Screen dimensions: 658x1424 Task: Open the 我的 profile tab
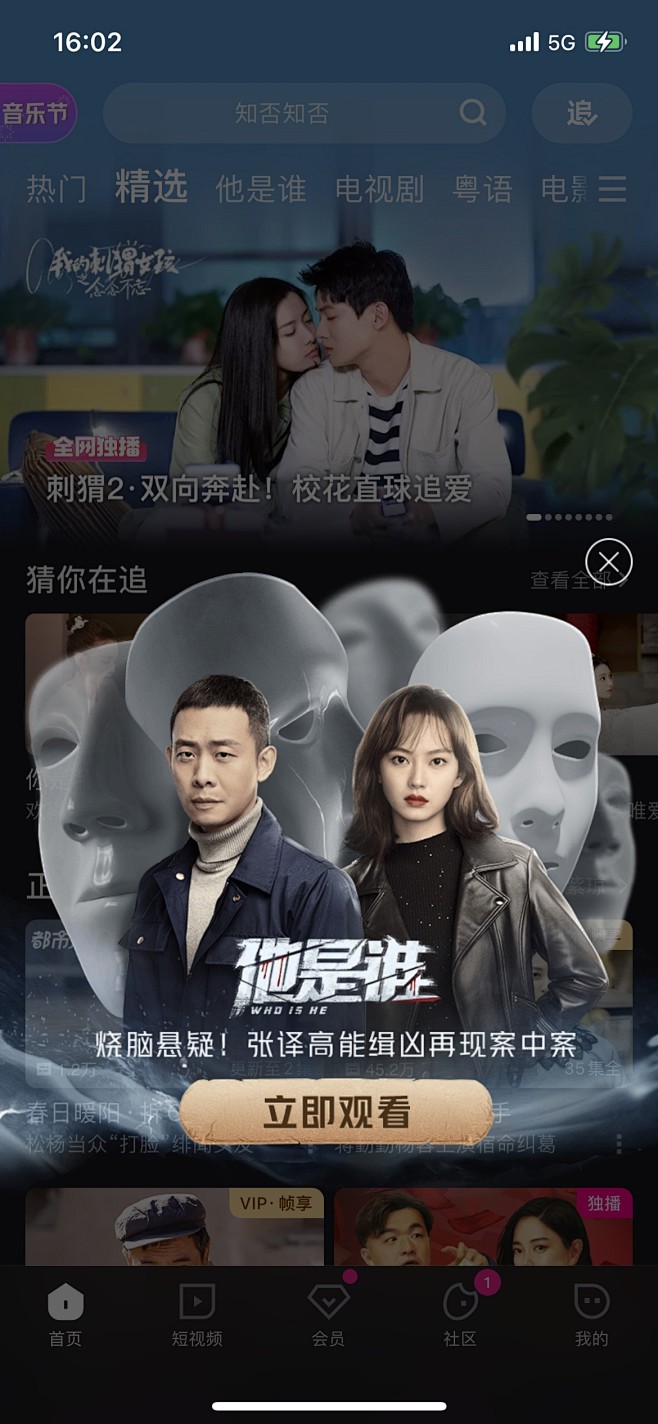click(x=591, y=1315)
